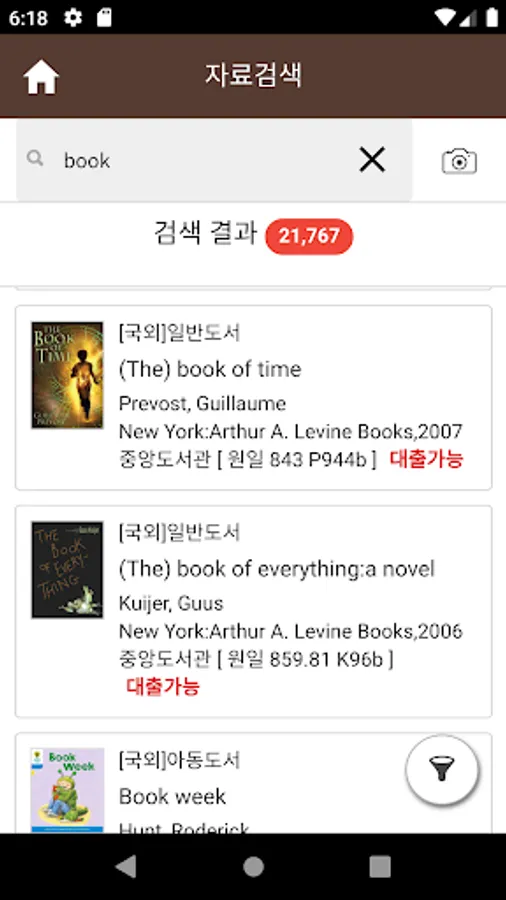
Task: Open the floating filter button
Action: point(442,771)
